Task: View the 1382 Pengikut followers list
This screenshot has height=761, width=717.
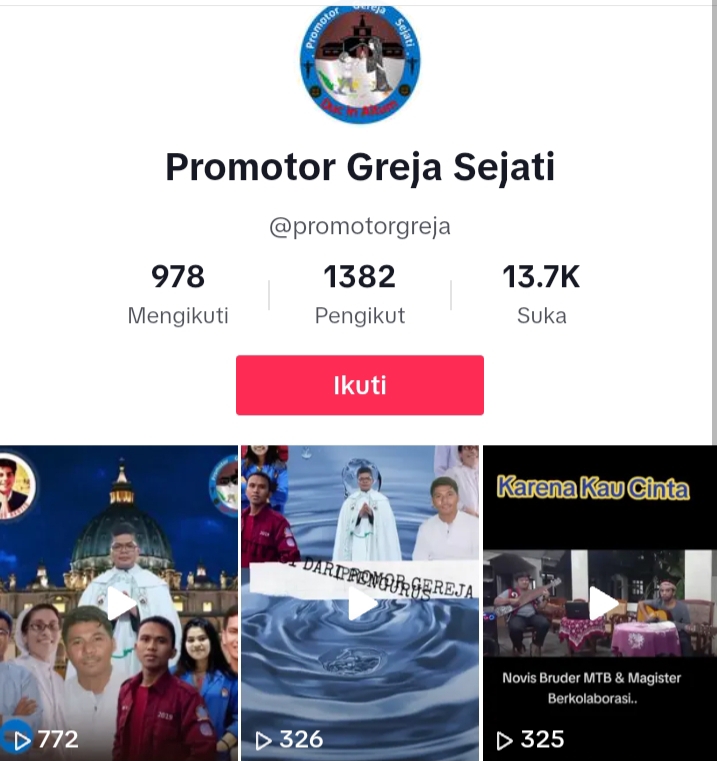Action: click(359, 294)
